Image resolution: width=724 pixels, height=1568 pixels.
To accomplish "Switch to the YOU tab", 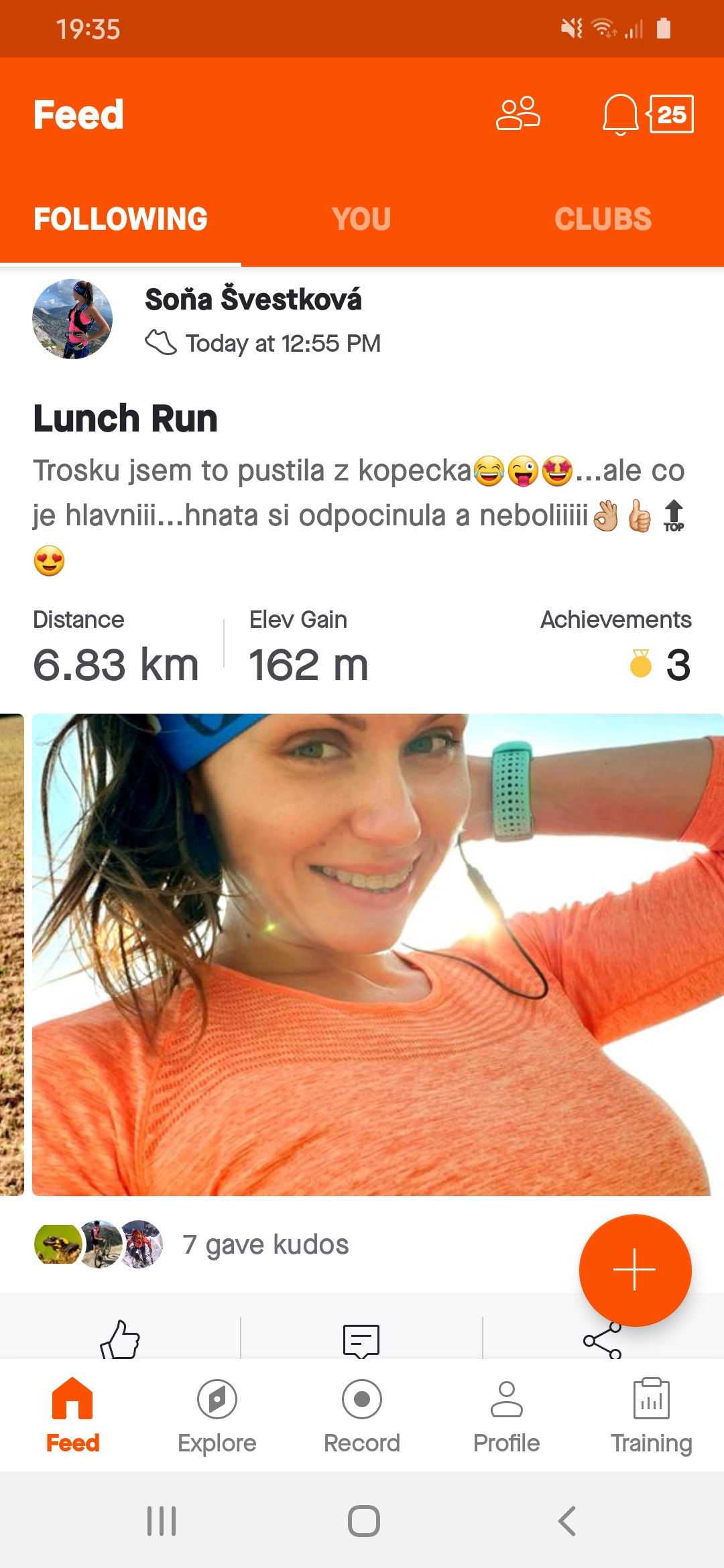I will coord(361,219).
